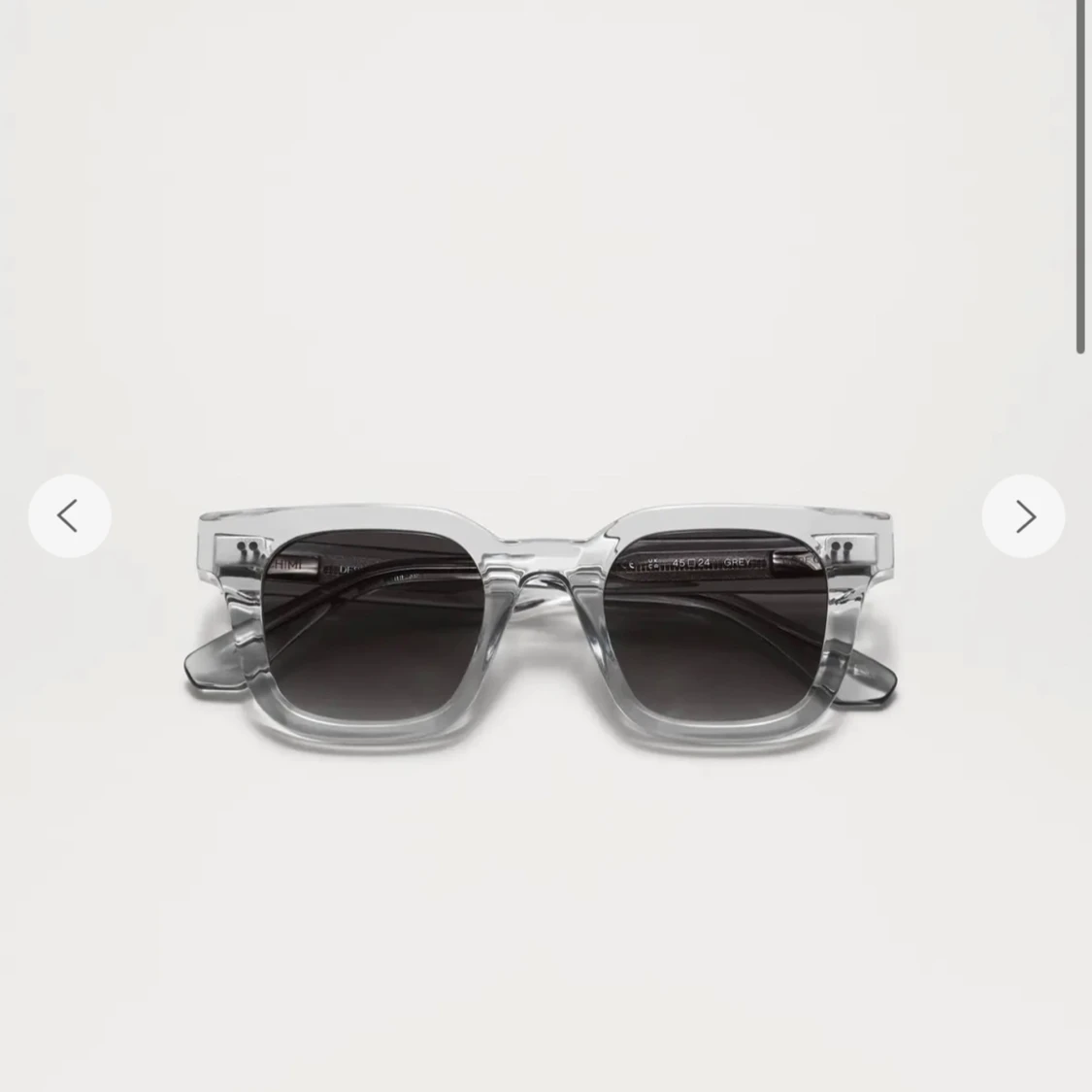Viewport: 1092px width, 1092px height.
Task: Advance to the next product image
Action: (x=1023, y=515)
